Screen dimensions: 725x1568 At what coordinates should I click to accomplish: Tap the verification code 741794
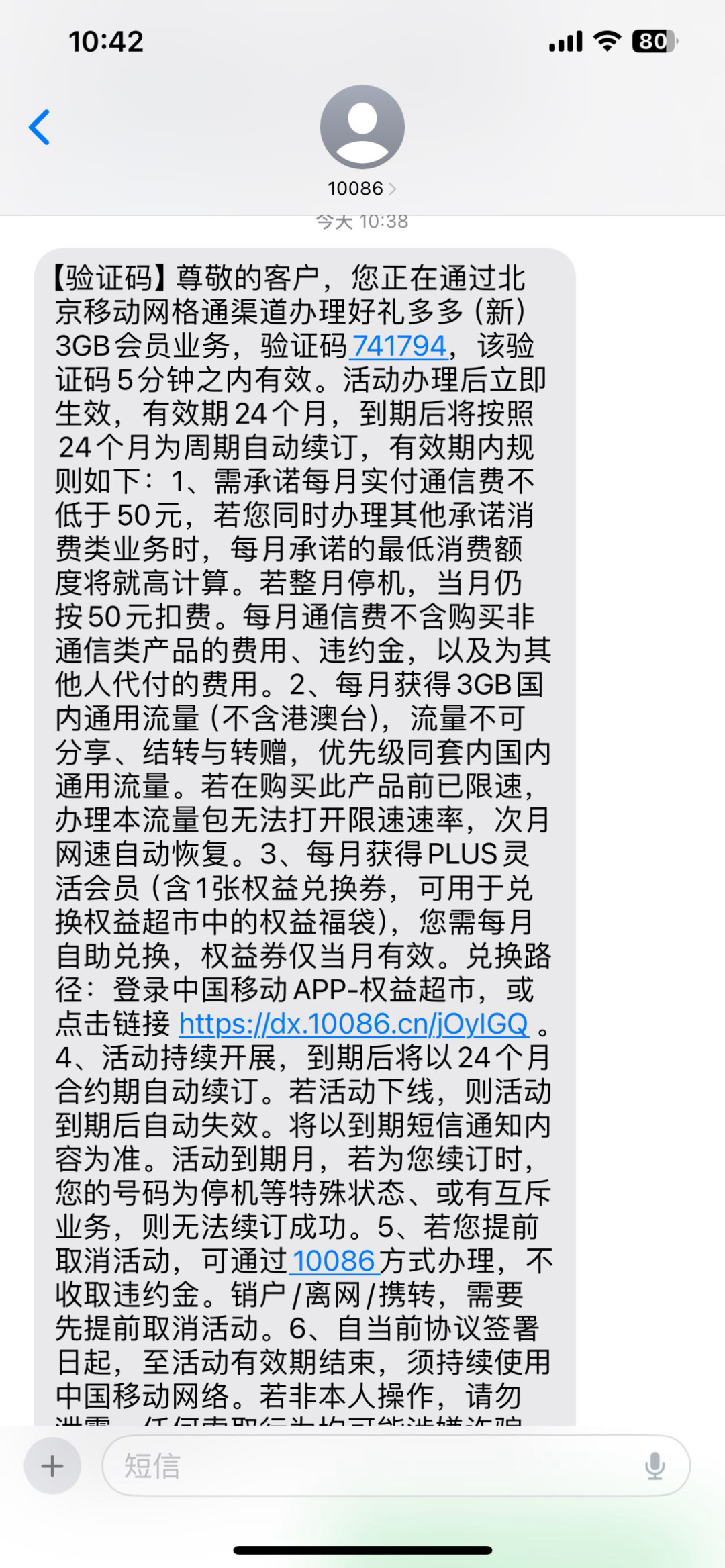[399, 346]
